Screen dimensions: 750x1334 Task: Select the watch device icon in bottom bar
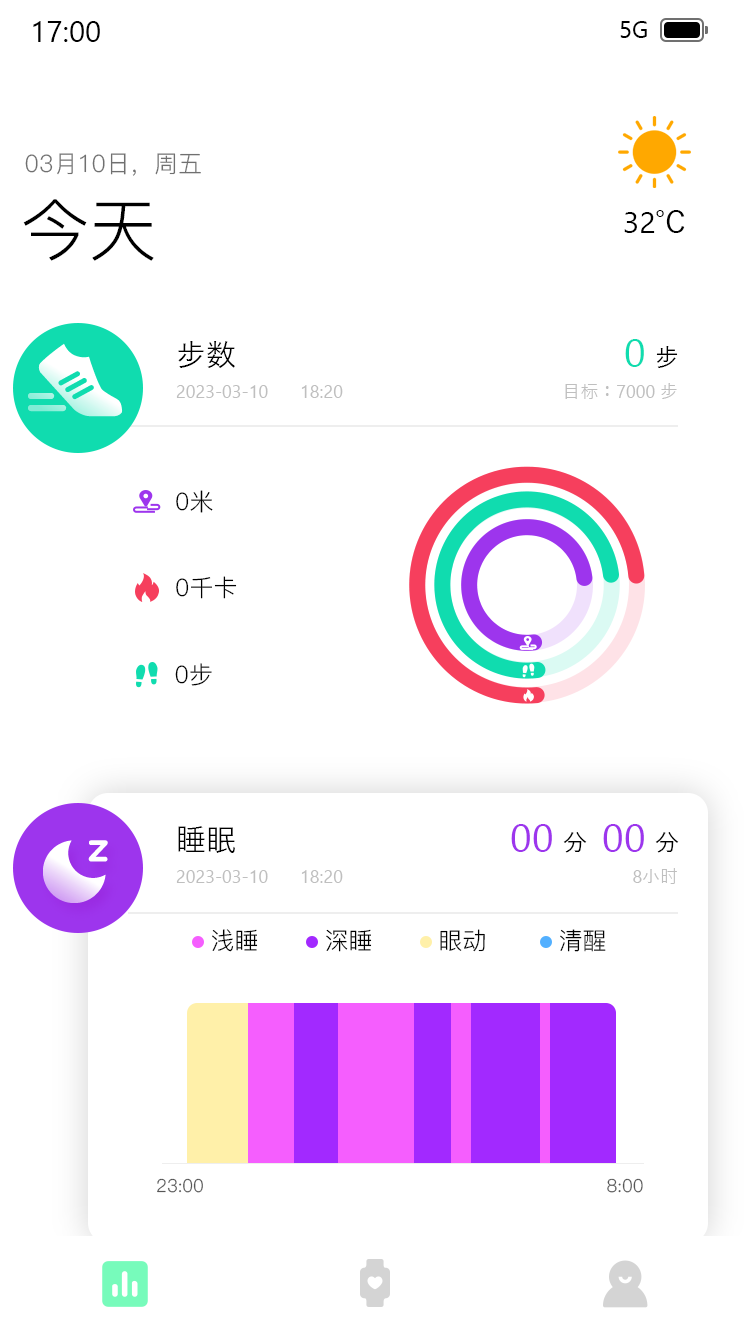(374, 1283)
